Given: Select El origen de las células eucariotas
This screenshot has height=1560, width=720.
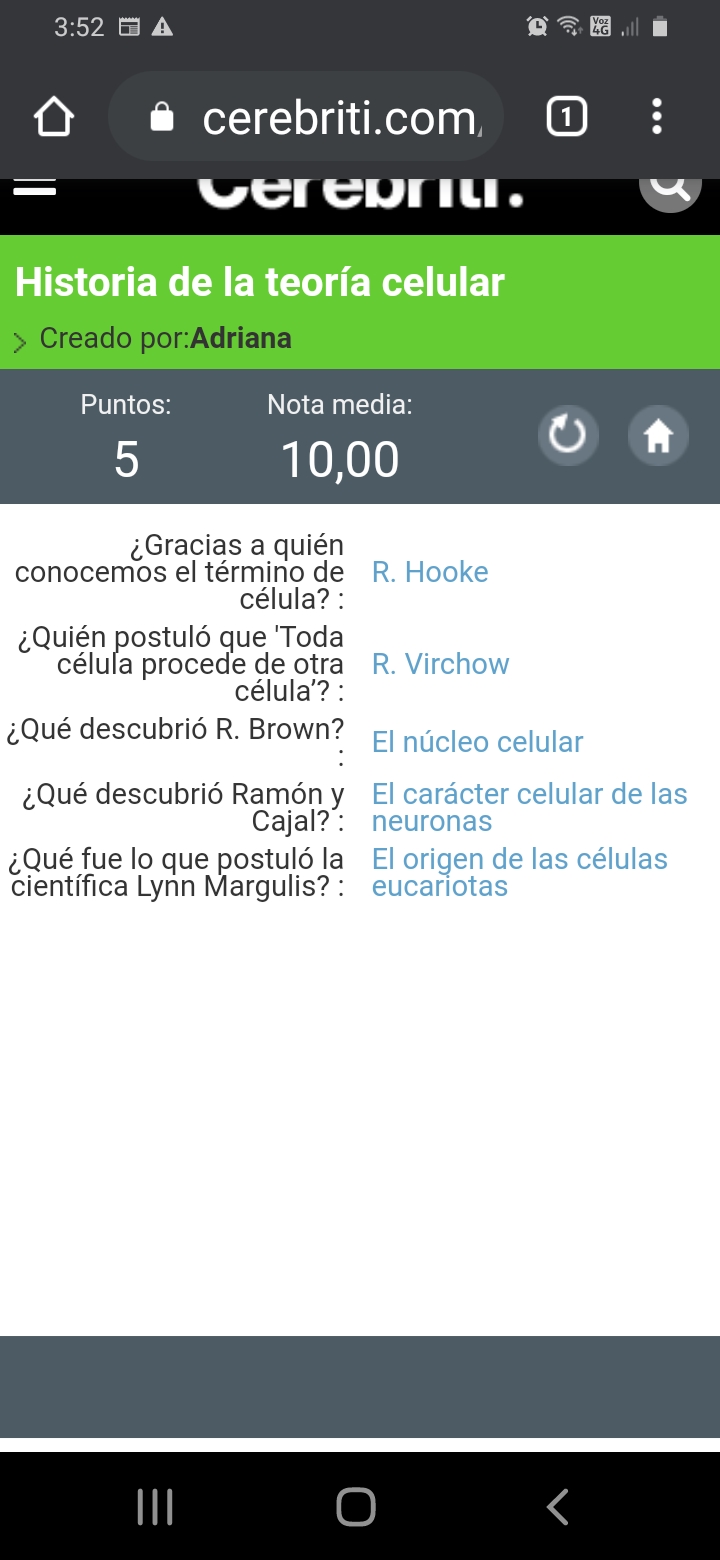Looking at the screenshot, I should click(519, 873).
